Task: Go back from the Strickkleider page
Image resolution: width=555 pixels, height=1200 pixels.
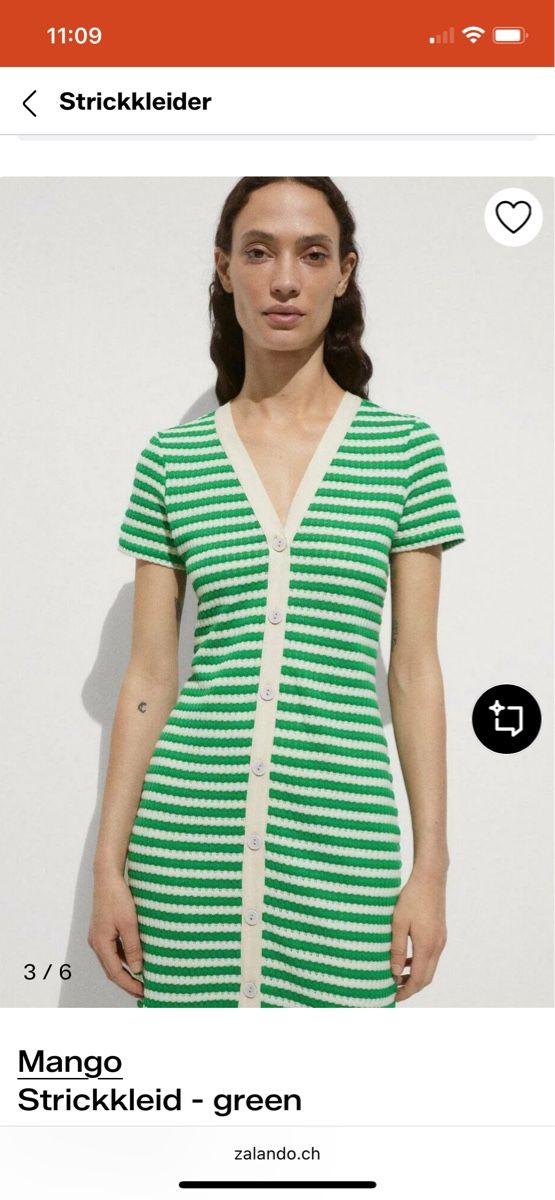Action: [x=30, y=102]
